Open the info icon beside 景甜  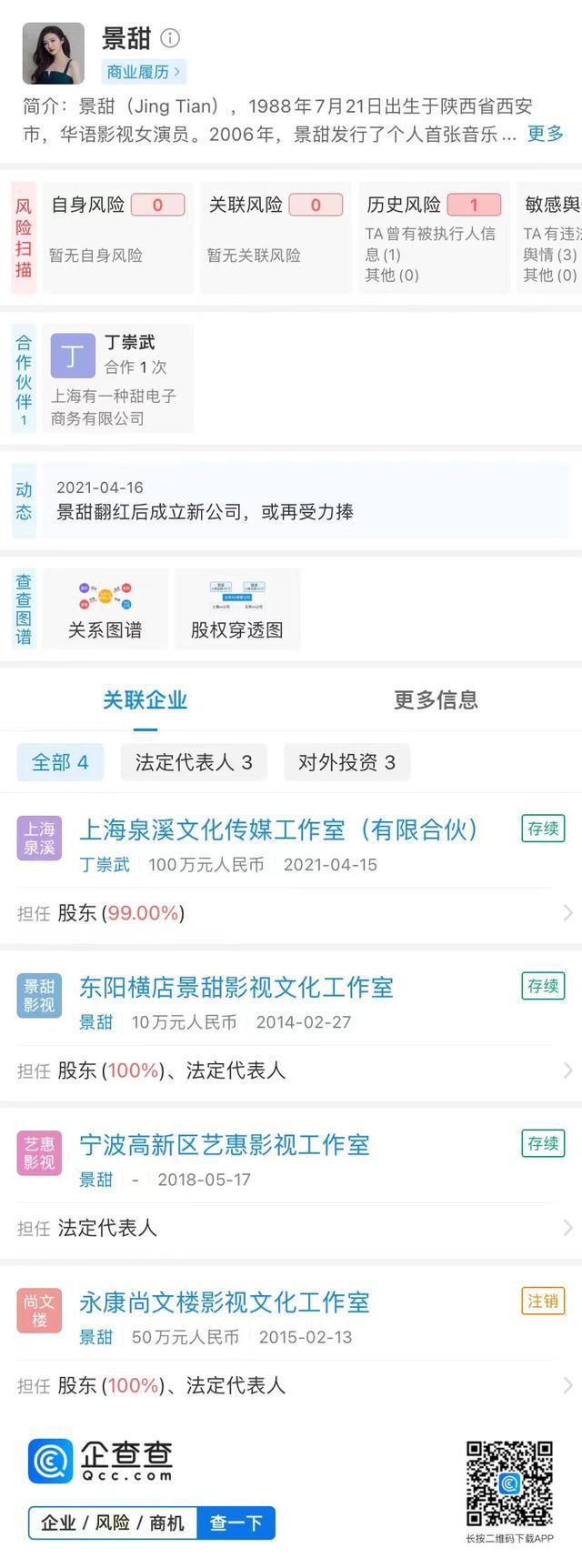coord(170,38)
